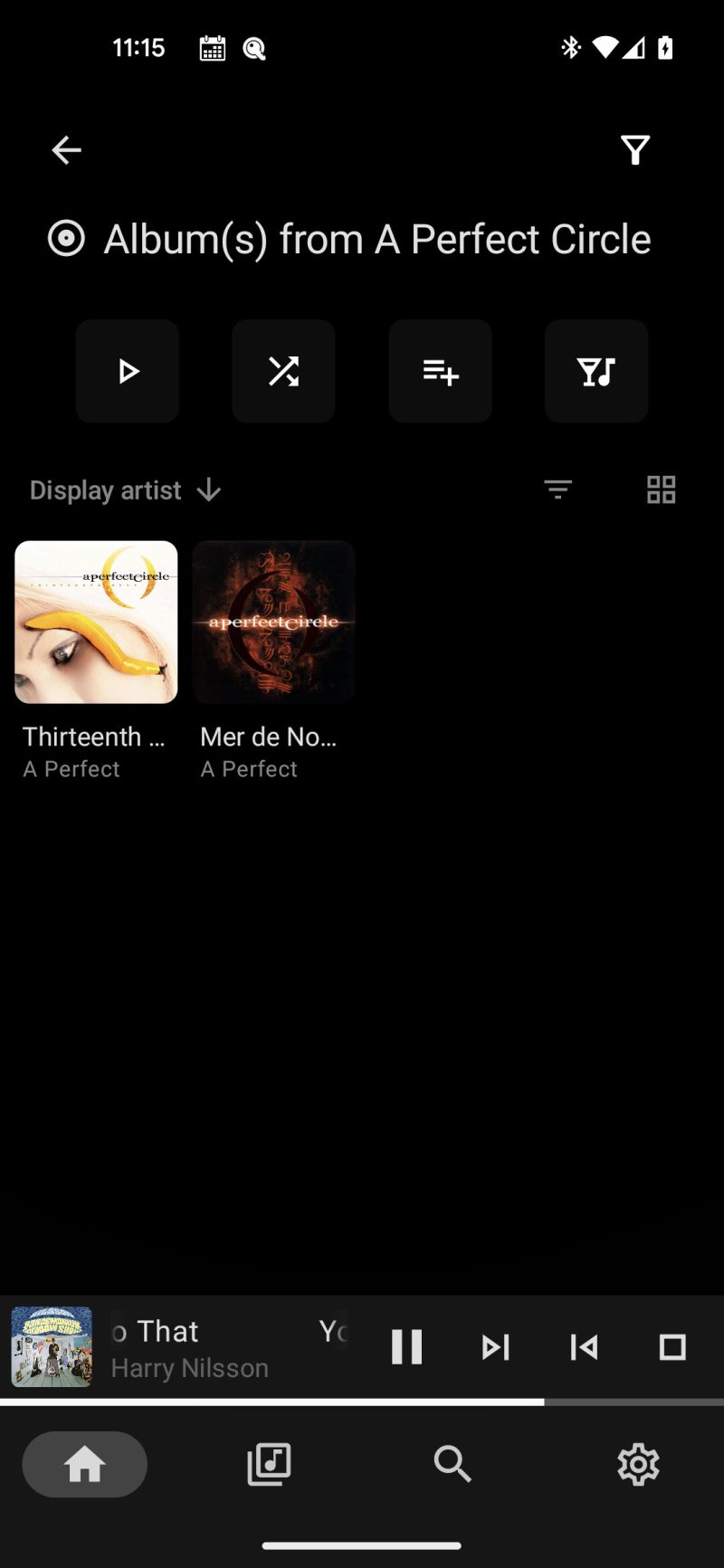The width and height of the screenshot is (724, 1568).
Task: Open the filter menu at top right
Action: click(635, 150)
